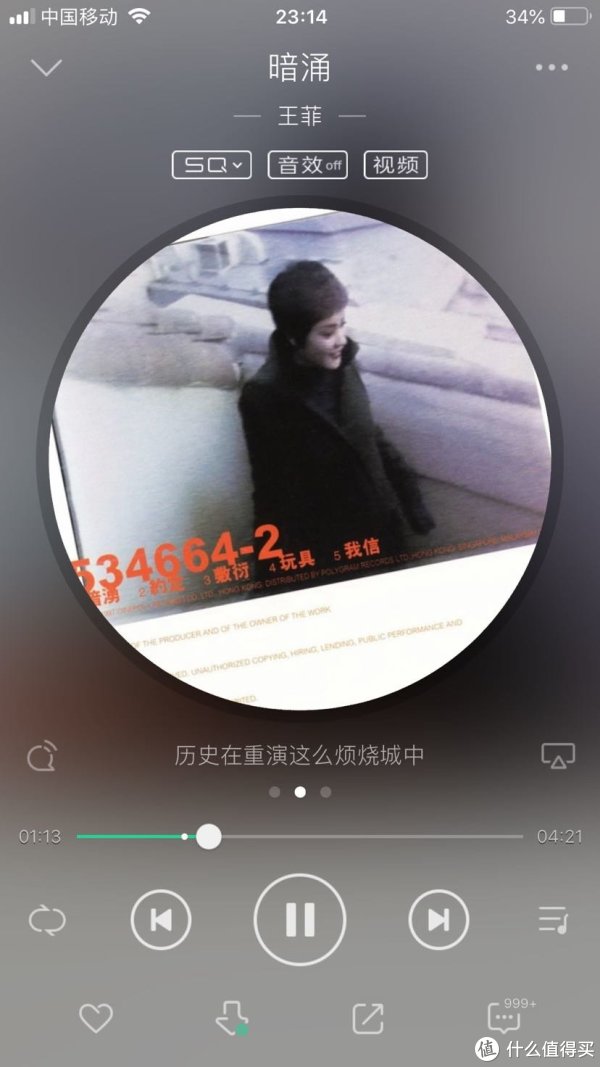Tap the lyric line 历史在重演这么烦烧城中
600x1067 pixels.
(300, 756)
